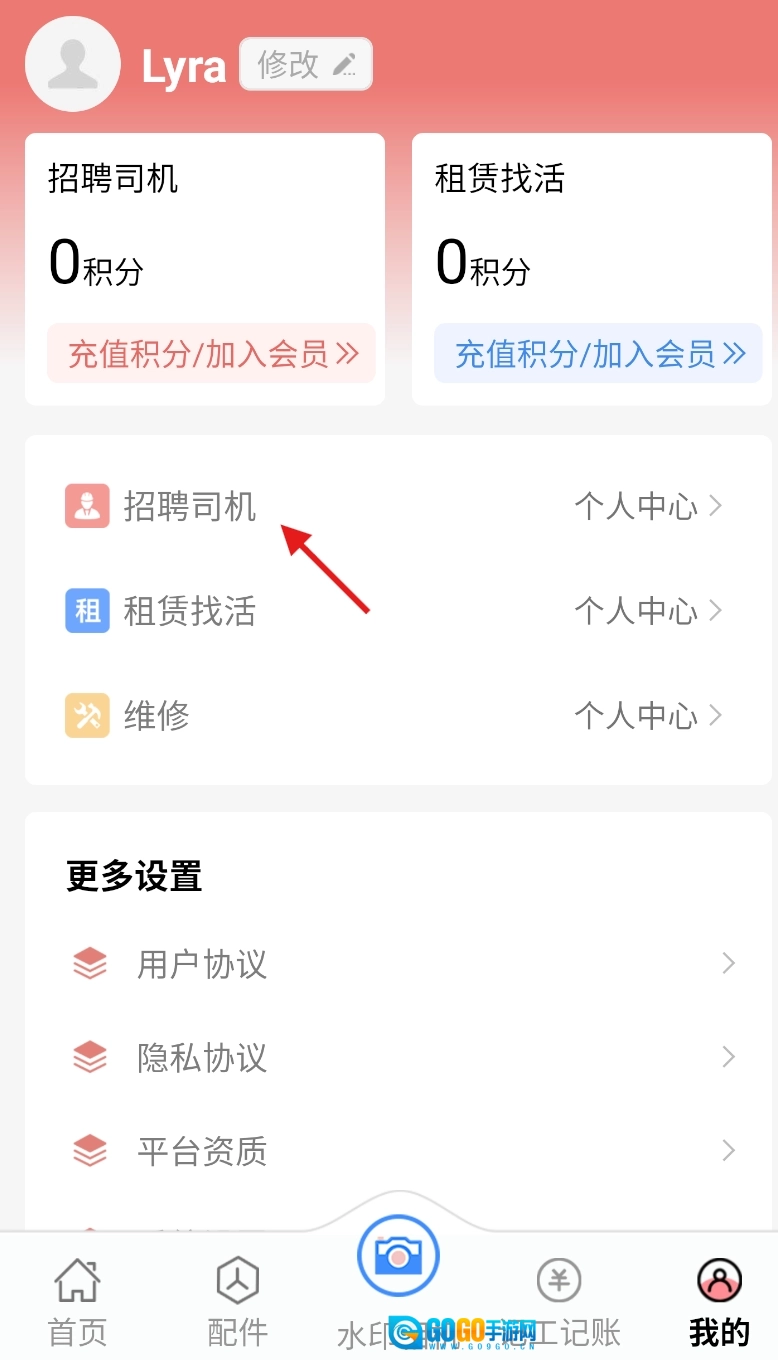This screenshot has height=1360, width=778.
Task: Tap 充值积分/加入会员 under 招聘司机 card
Action: pos(212,353)
